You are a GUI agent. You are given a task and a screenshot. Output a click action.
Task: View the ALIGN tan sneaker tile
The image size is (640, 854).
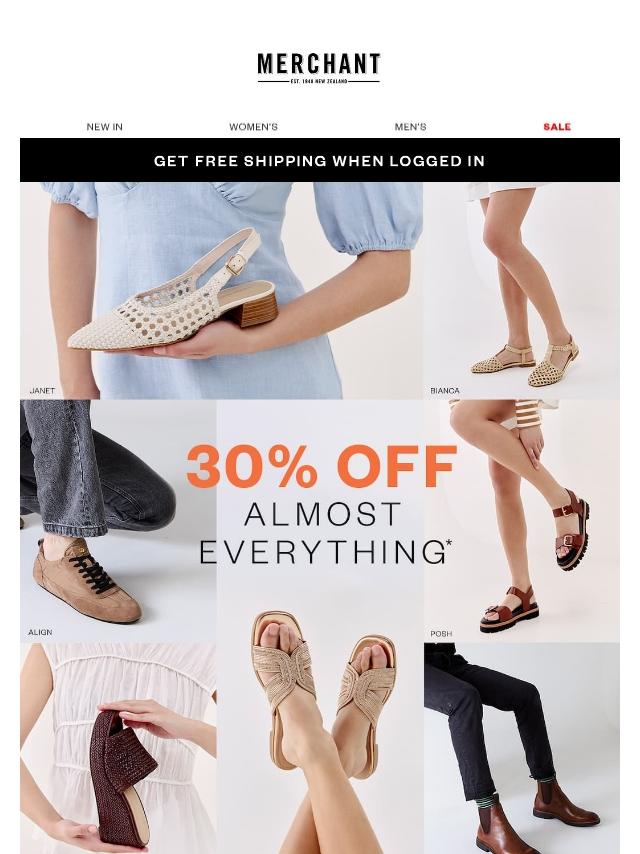point(118,521)
